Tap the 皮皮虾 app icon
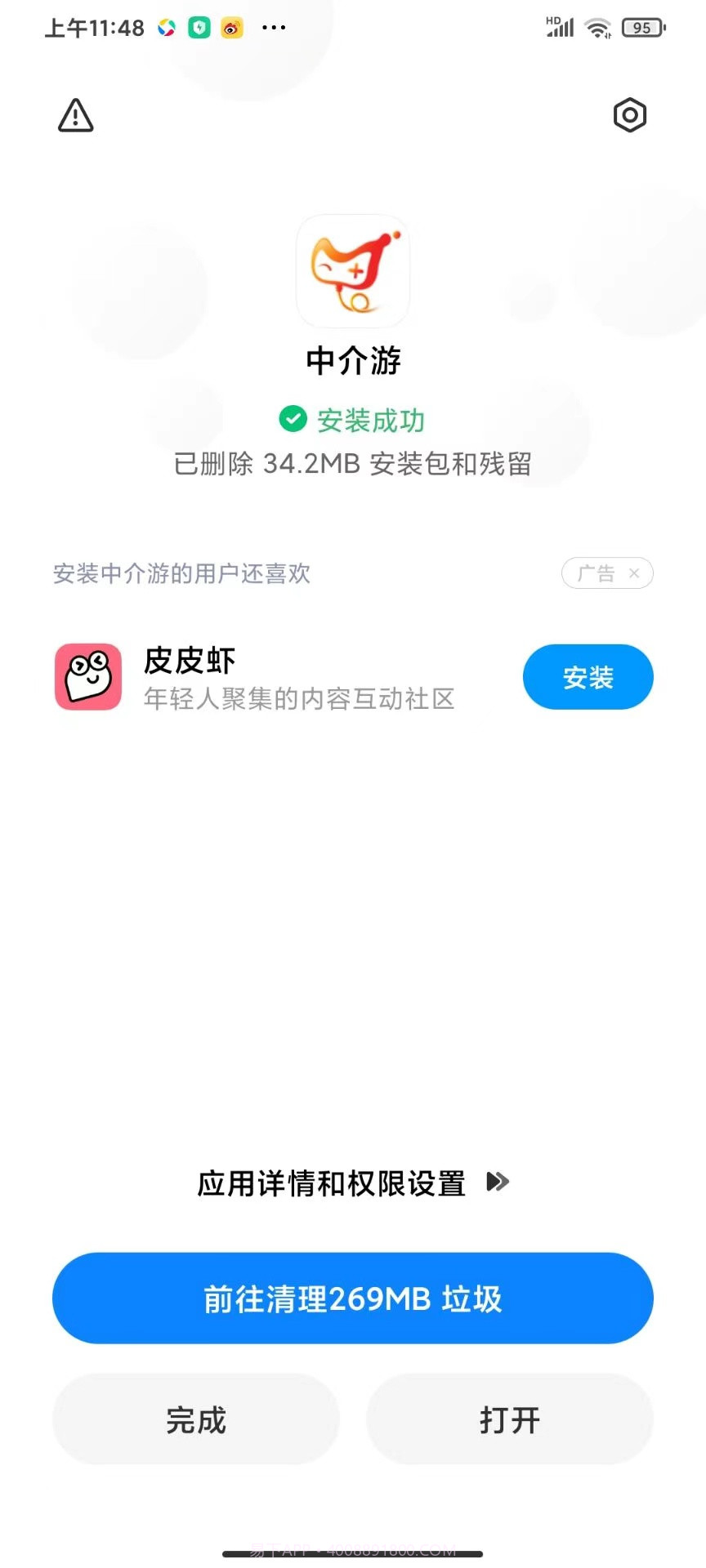The image size is (706, 1568). (x=87, y=676)
